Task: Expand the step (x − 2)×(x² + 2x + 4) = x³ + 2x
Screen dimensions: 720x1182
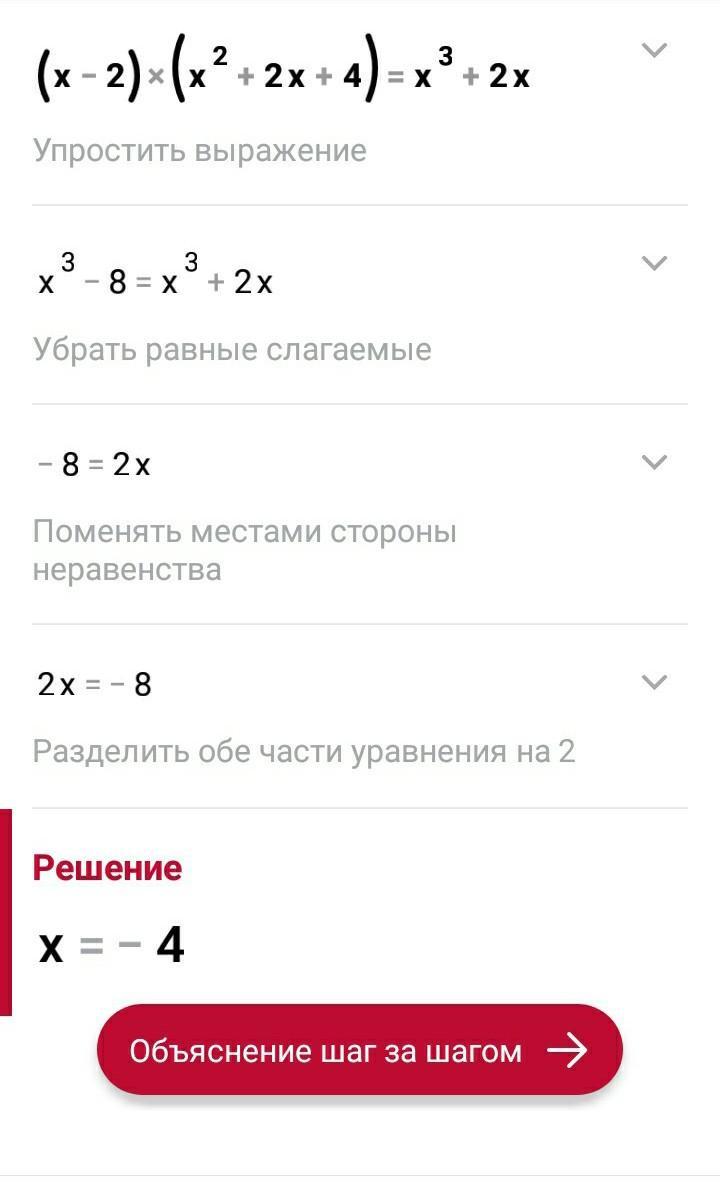Action: (653, 50)
